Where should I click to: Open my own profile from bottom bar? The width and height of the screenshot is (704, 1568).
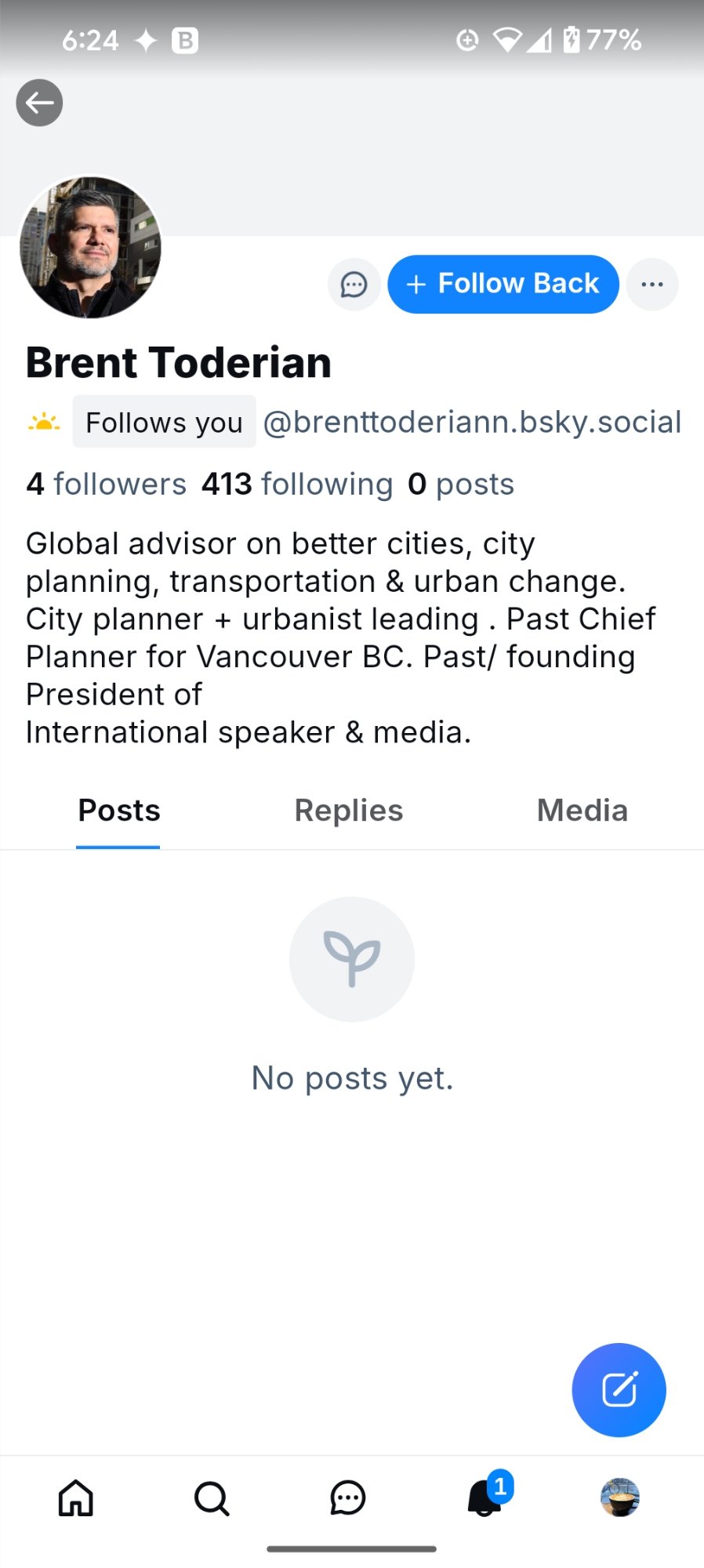click(620, 1498)
